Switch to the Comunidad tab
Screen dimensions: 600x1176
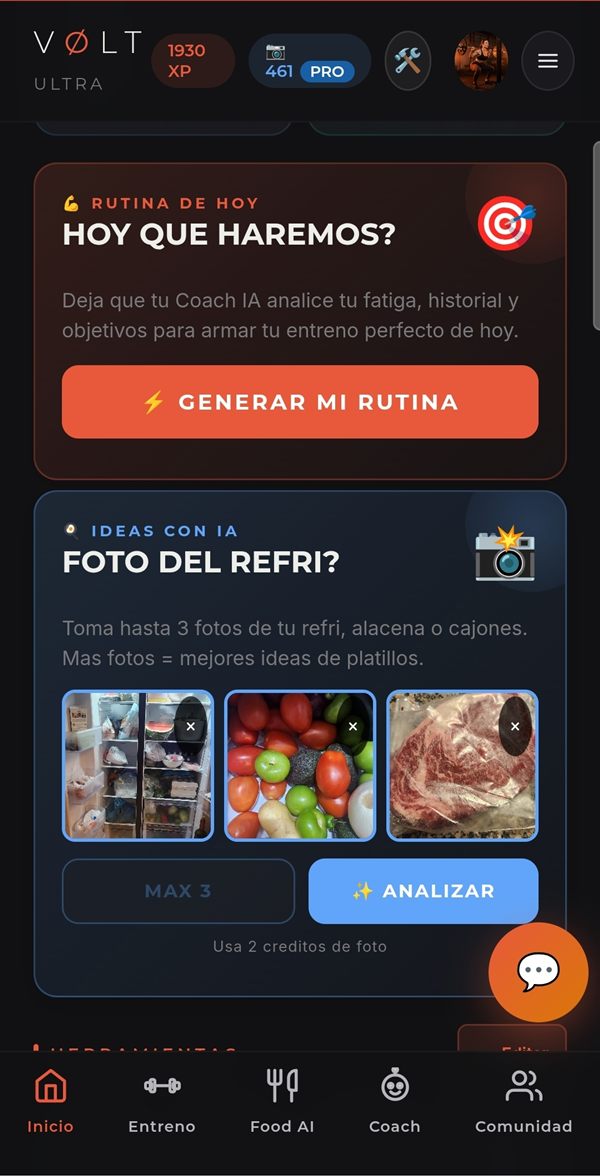pyautogui.click(x=524, y=1100)
